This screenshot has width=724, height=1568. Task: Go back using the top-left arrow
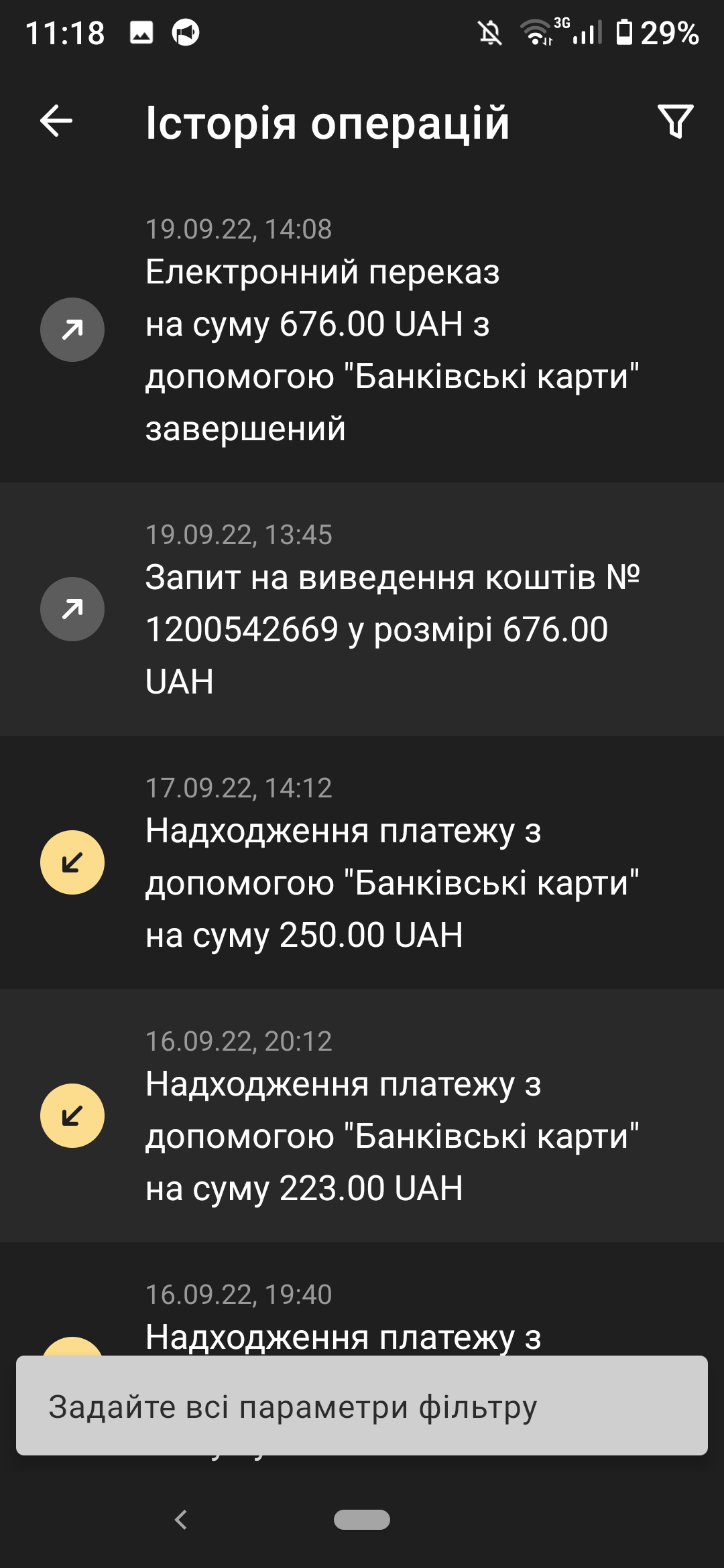pos(56,121)
